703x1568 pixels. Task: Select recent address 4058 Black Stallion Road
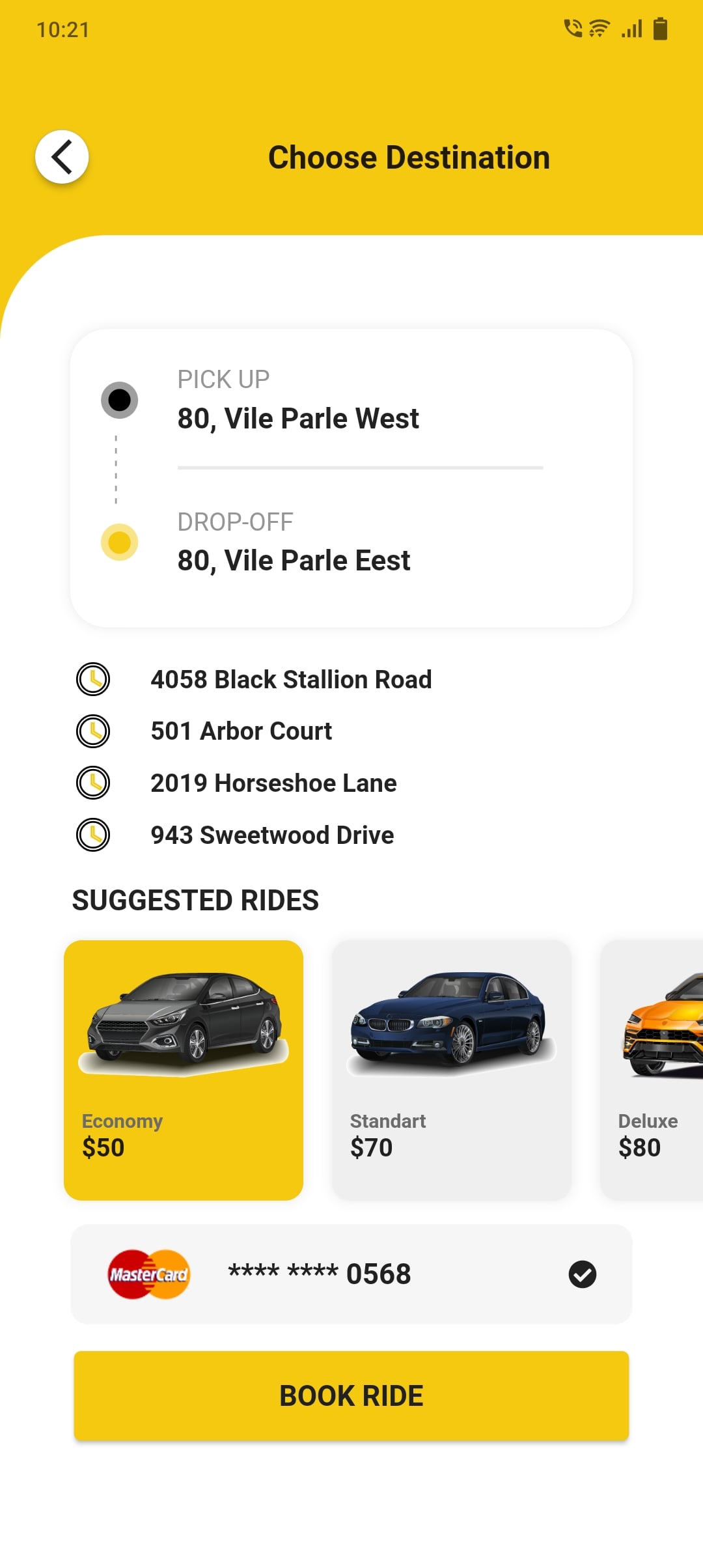(291, 679)
